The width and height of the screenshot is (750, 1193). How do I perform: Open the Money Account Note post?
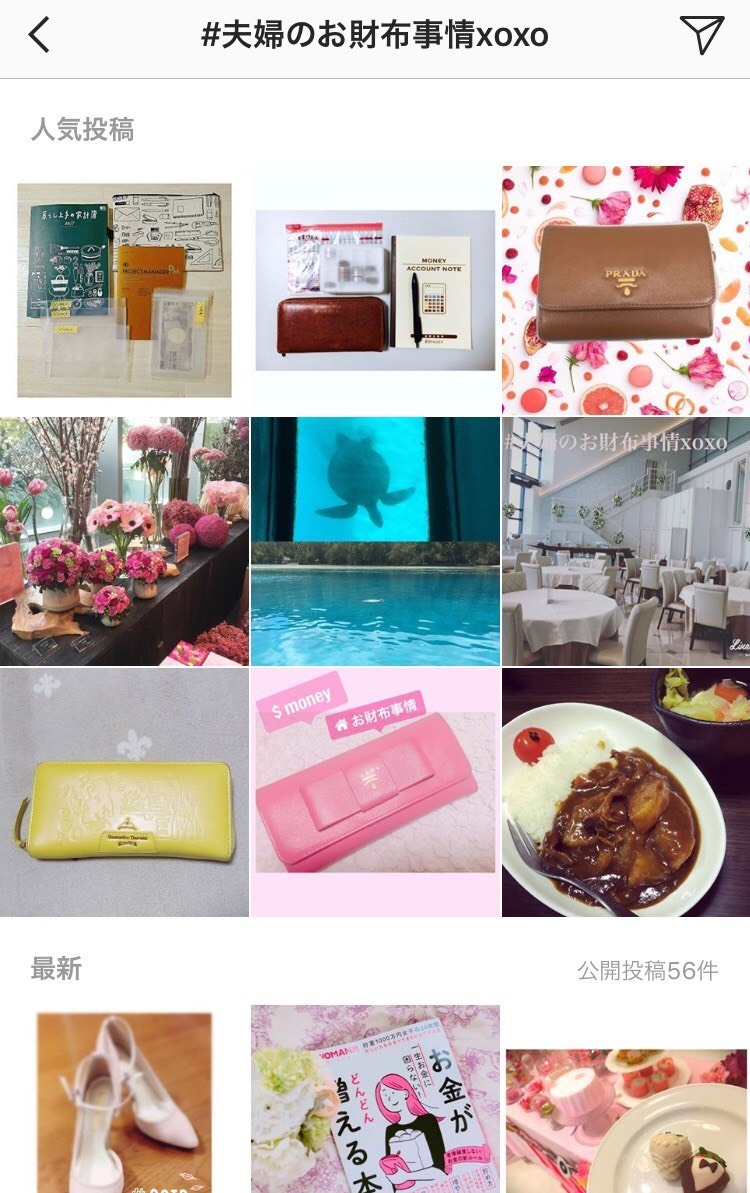click(375, 290)
